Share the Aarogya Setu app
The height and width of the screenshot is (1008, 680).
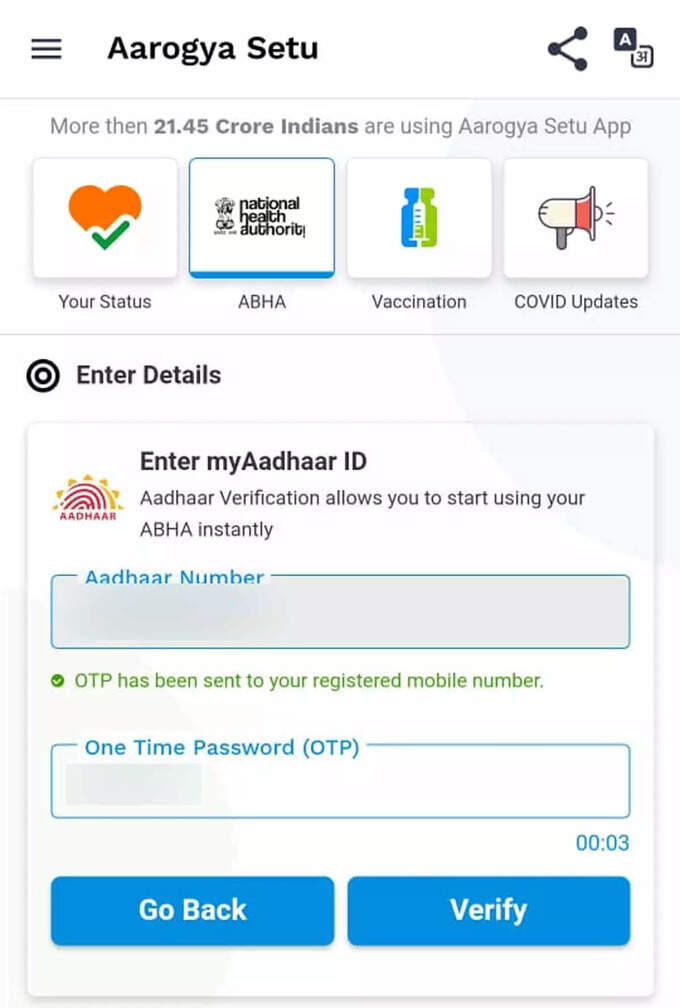pos(567,49)
